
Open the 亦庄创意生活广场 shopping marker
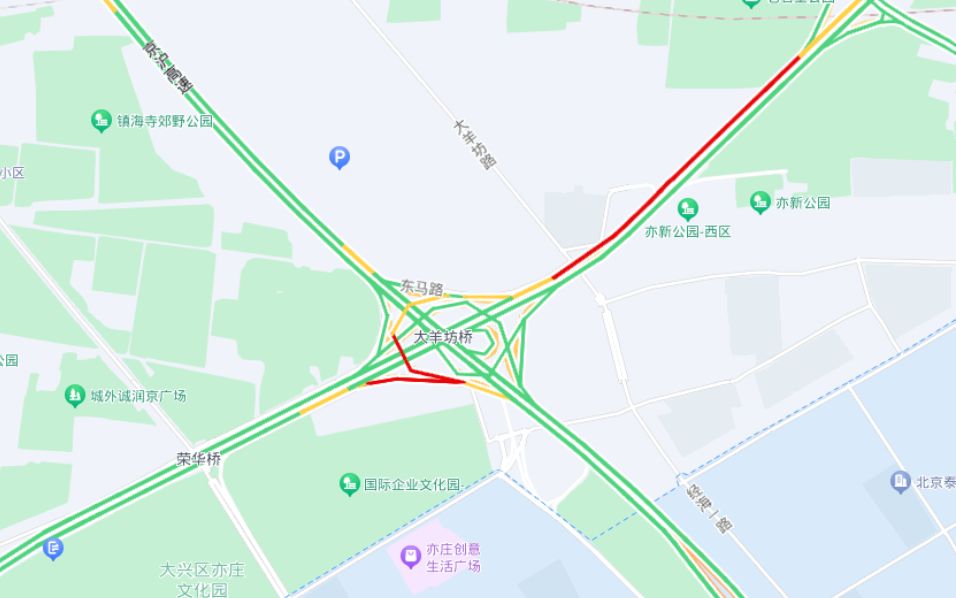click(x=410, y=555)
